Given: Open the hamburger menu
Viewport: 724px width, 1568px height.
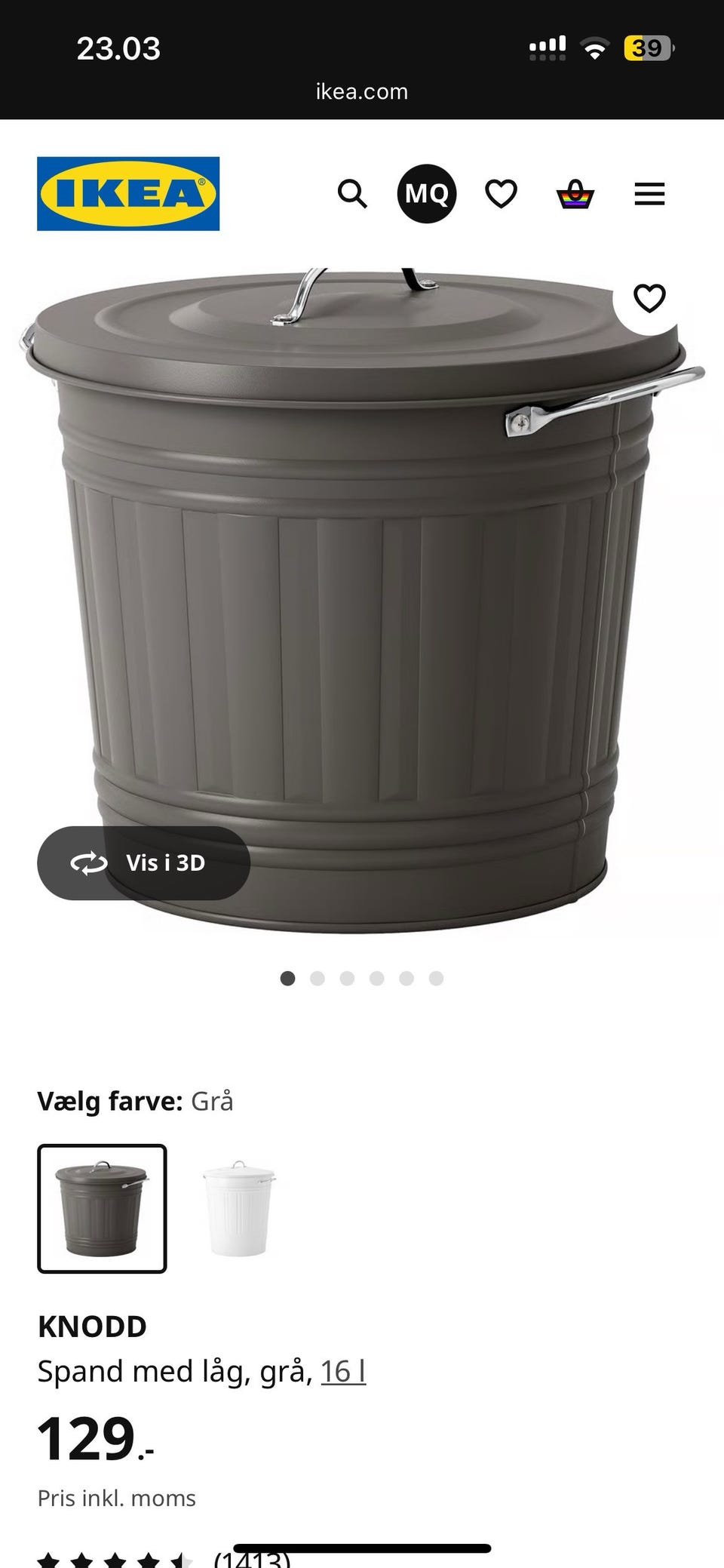Looking at the screenshot, I should [649, 194].
